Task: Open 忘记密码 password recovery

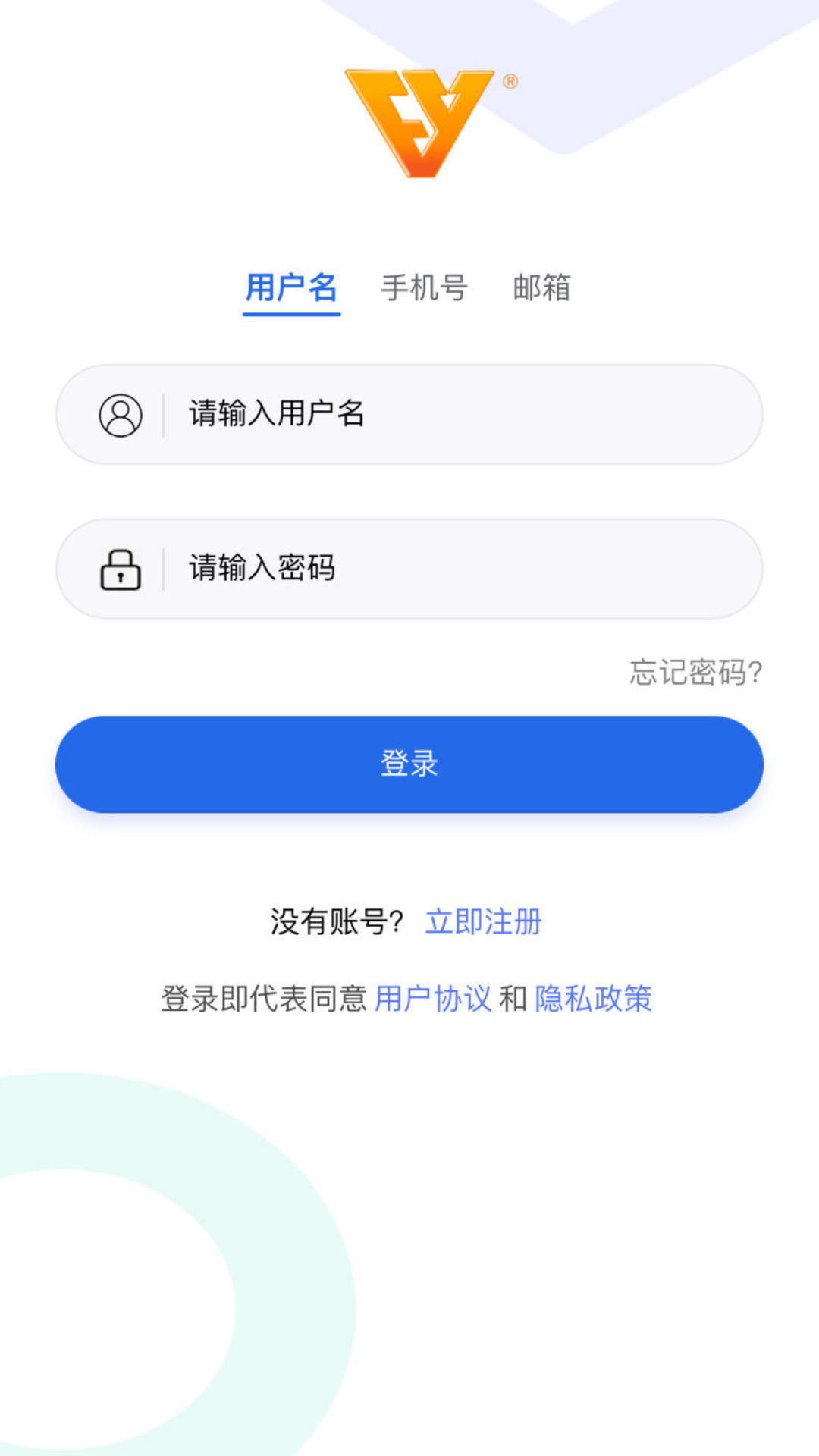Action: [695, 672]
